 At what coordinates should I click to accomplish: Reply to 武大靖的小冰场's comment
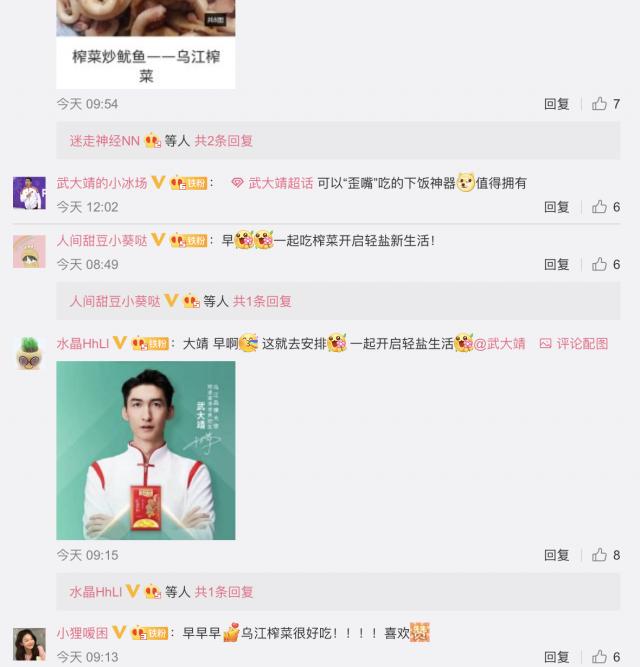point(556,207)
